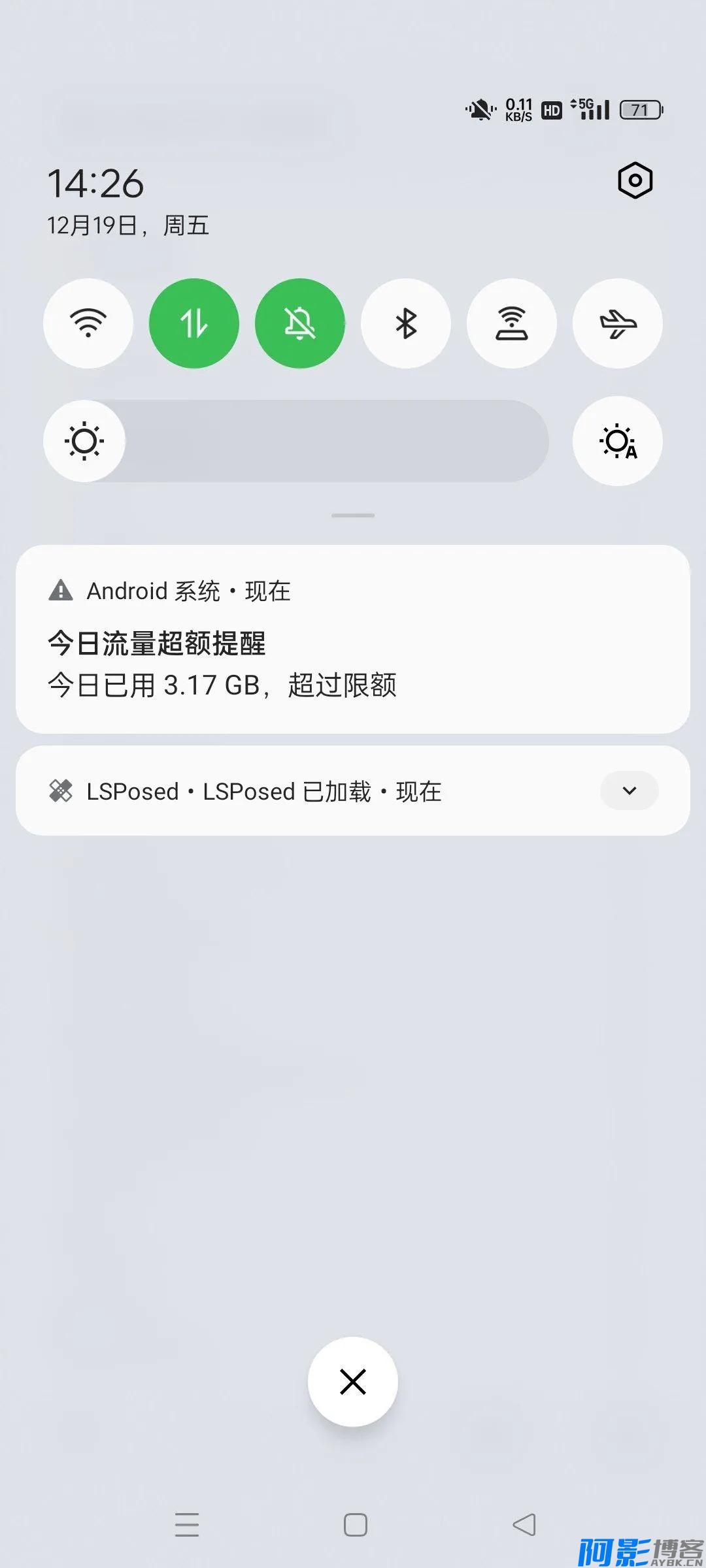Tap the date 12月19日 周五

pos(128,226)
